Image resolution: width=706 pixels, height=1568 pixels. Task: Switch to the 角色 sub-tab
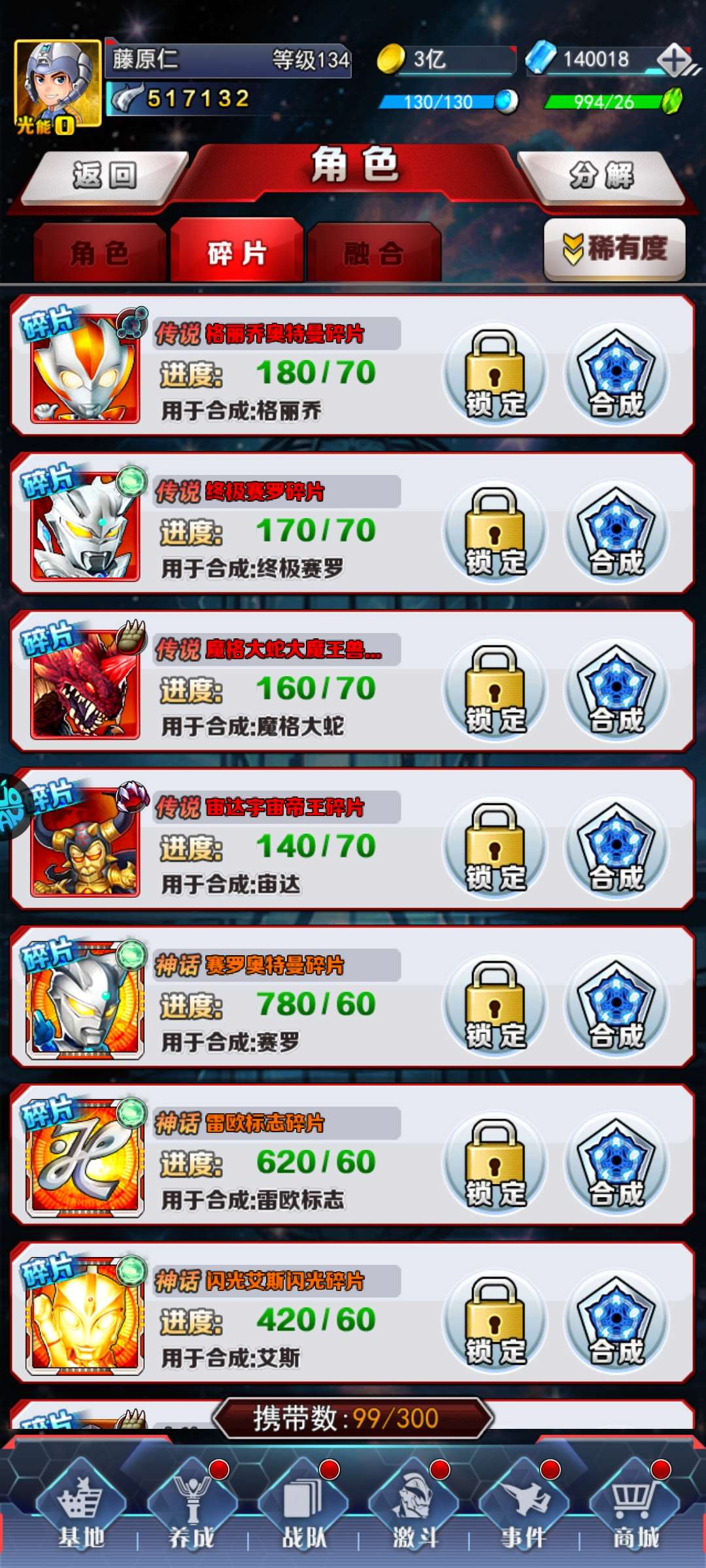pyautogui.click(x=99, y=253)
